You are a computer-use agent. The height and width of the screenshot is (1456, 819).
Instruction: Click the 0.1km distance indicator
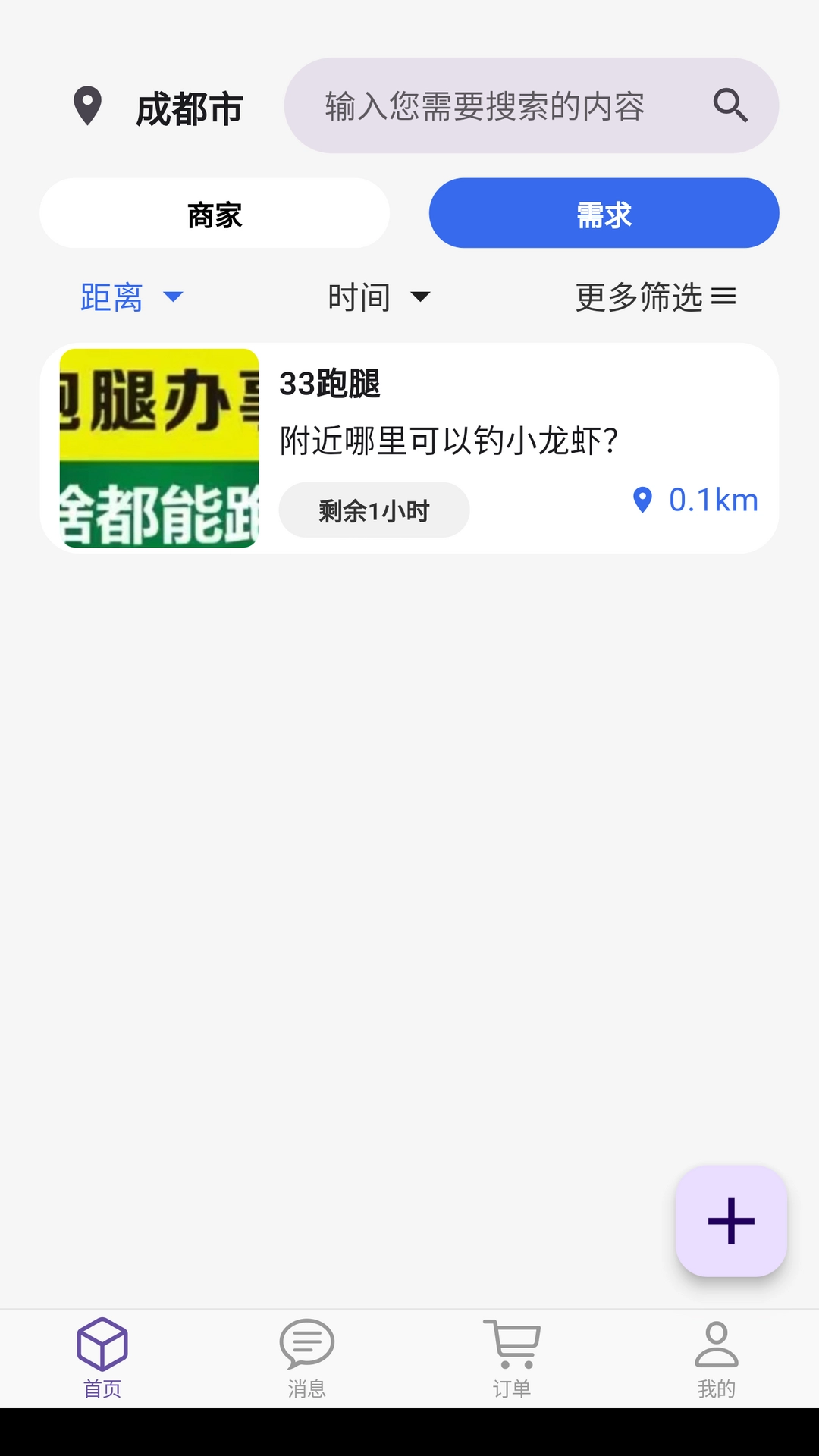[x=711, y=500]
